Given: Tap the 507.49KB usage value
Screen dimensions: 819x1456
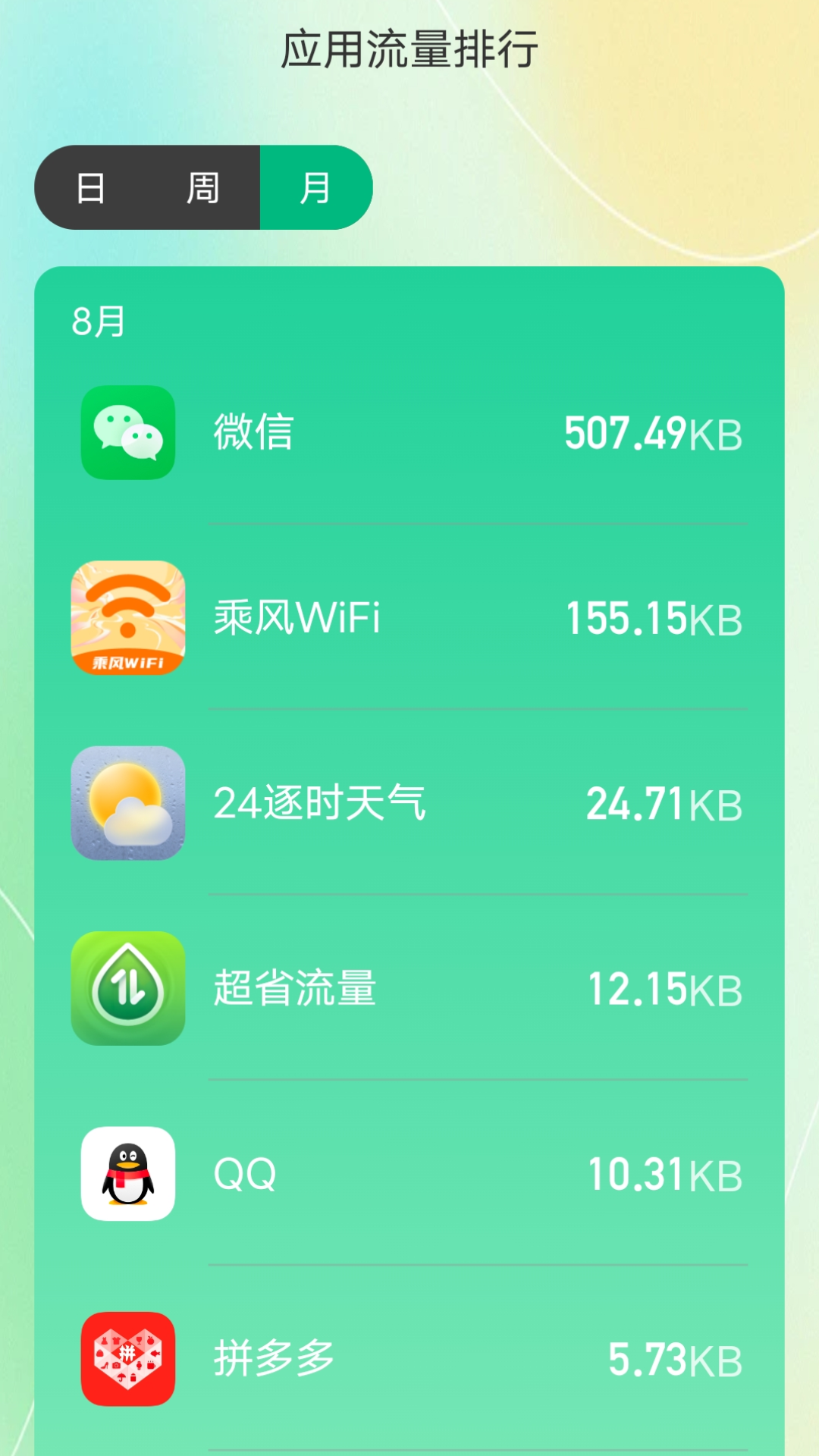Looking at the screenshot, I should click(652, 434).
